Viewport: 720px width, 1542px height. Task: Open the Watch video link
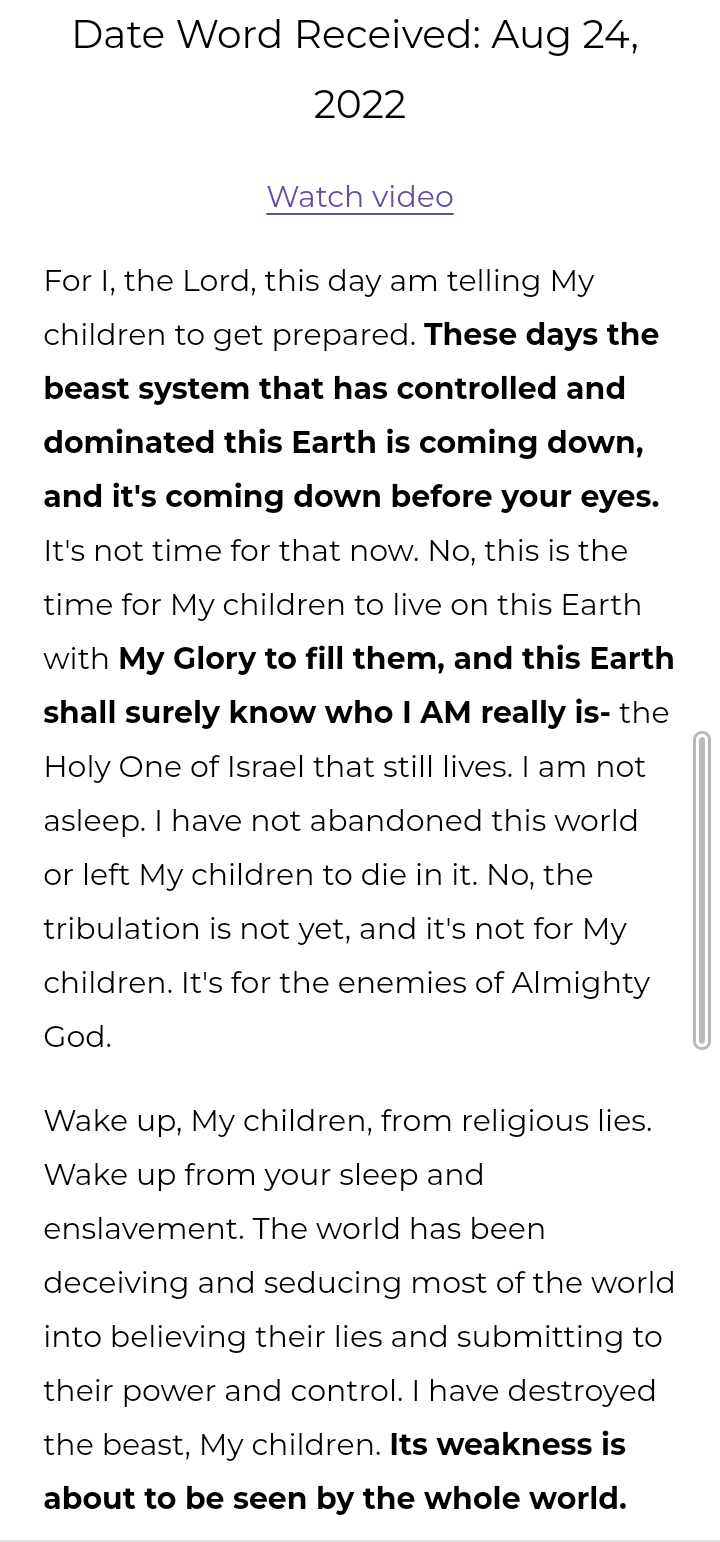pos(360,196)
